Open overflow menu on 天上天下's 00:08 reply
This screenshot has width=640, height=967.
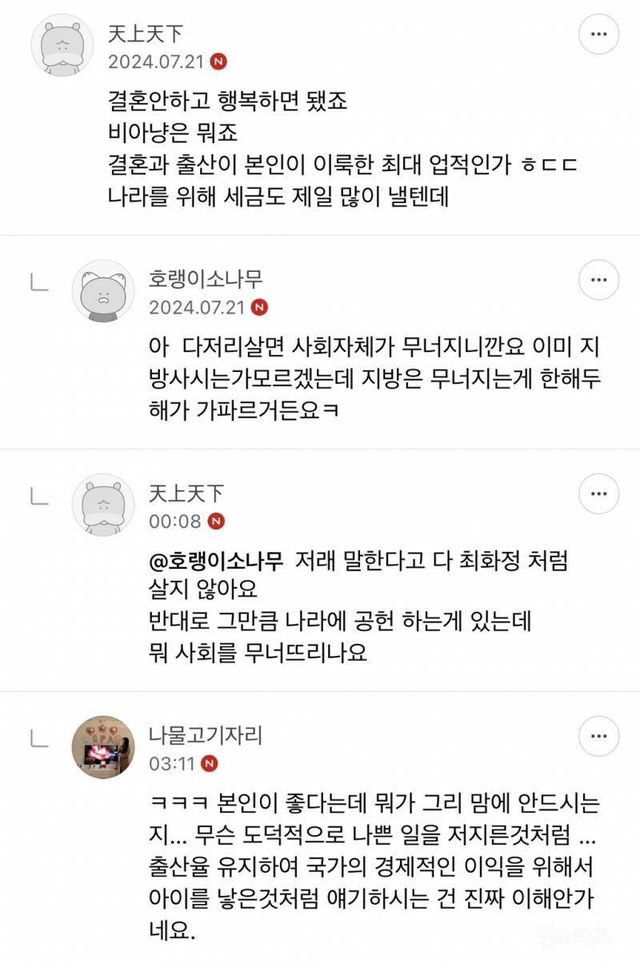click(x=598, y=493)
